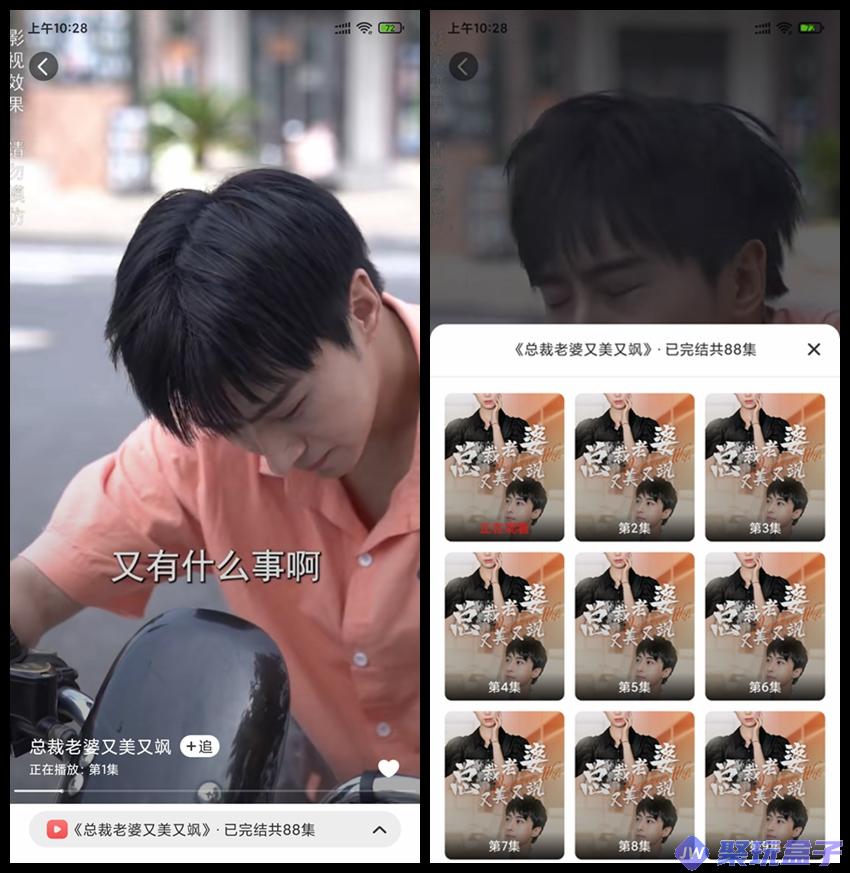Screen dimensions: 850x873
Task: Play episode 第3集
Action: pyautogui.click(x=764, y=467)
